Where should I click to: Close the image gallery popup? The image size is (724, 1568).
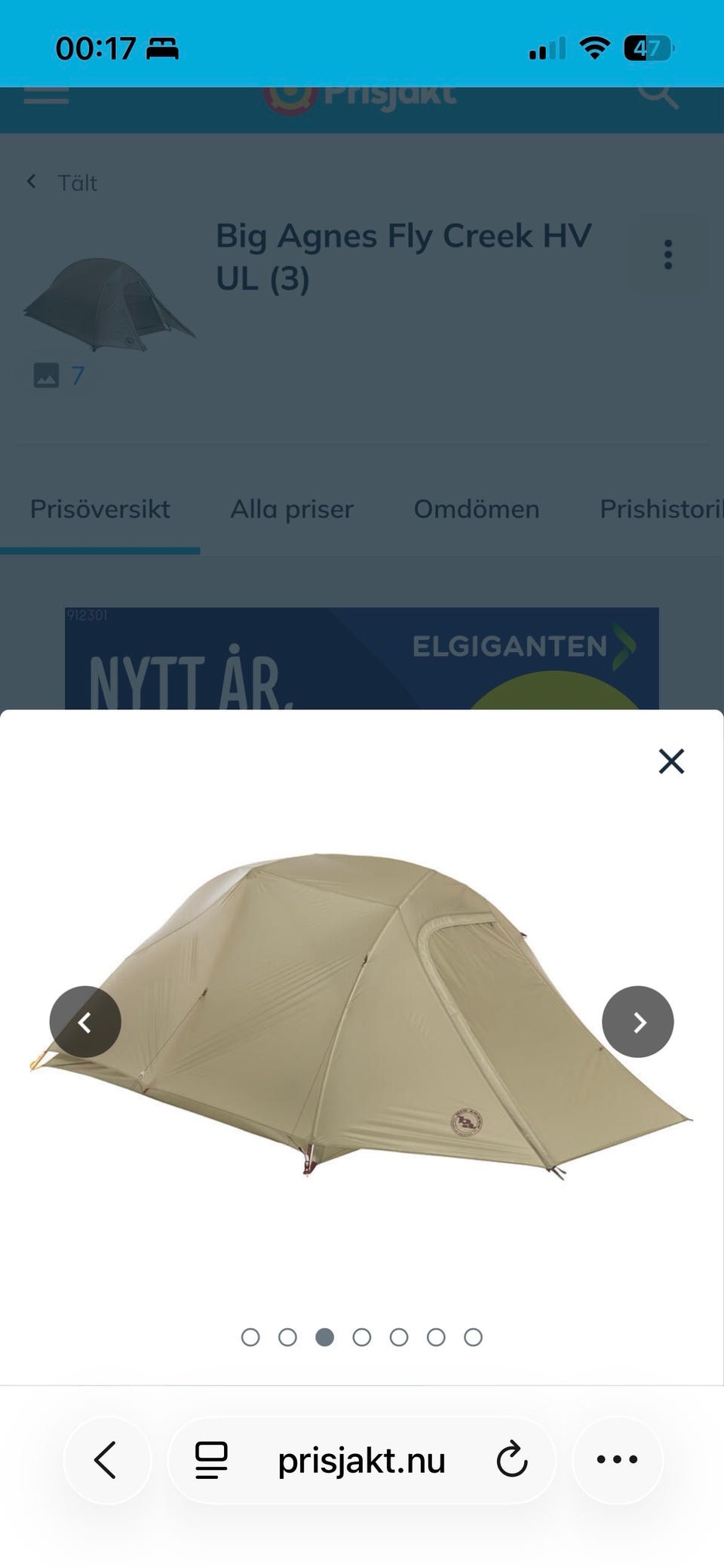671,761
